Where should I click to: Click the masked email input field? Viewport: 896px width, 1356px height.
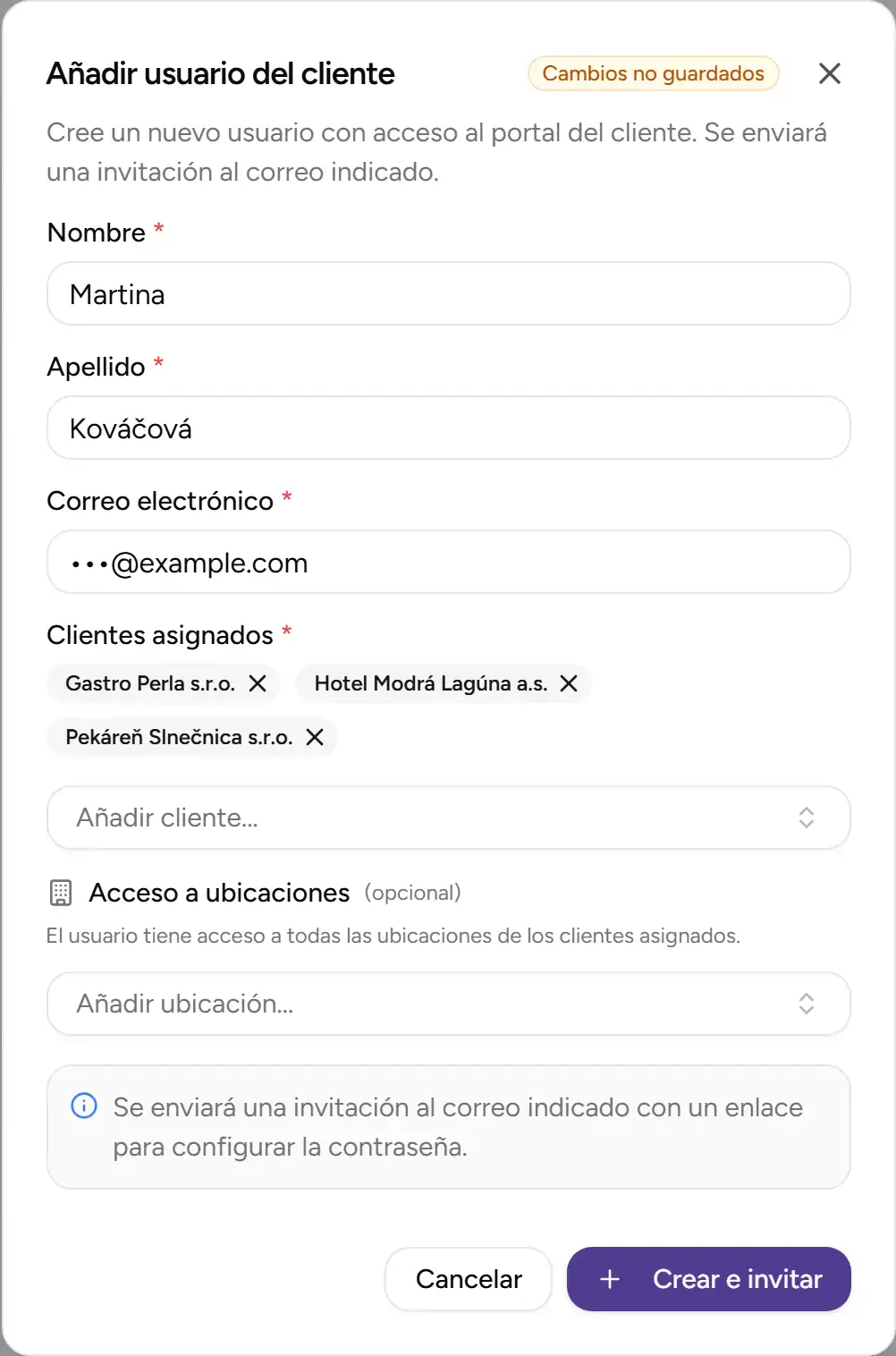[x=447, y=562]
